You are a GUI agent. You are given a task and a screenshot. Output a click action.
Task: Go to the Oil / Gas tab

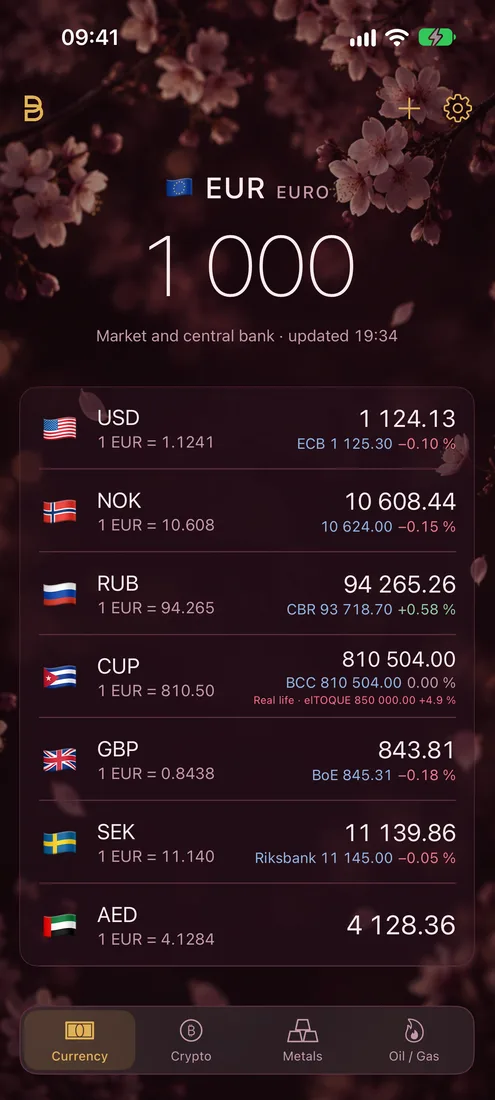pyautogui.click(x=414, y=1040)
